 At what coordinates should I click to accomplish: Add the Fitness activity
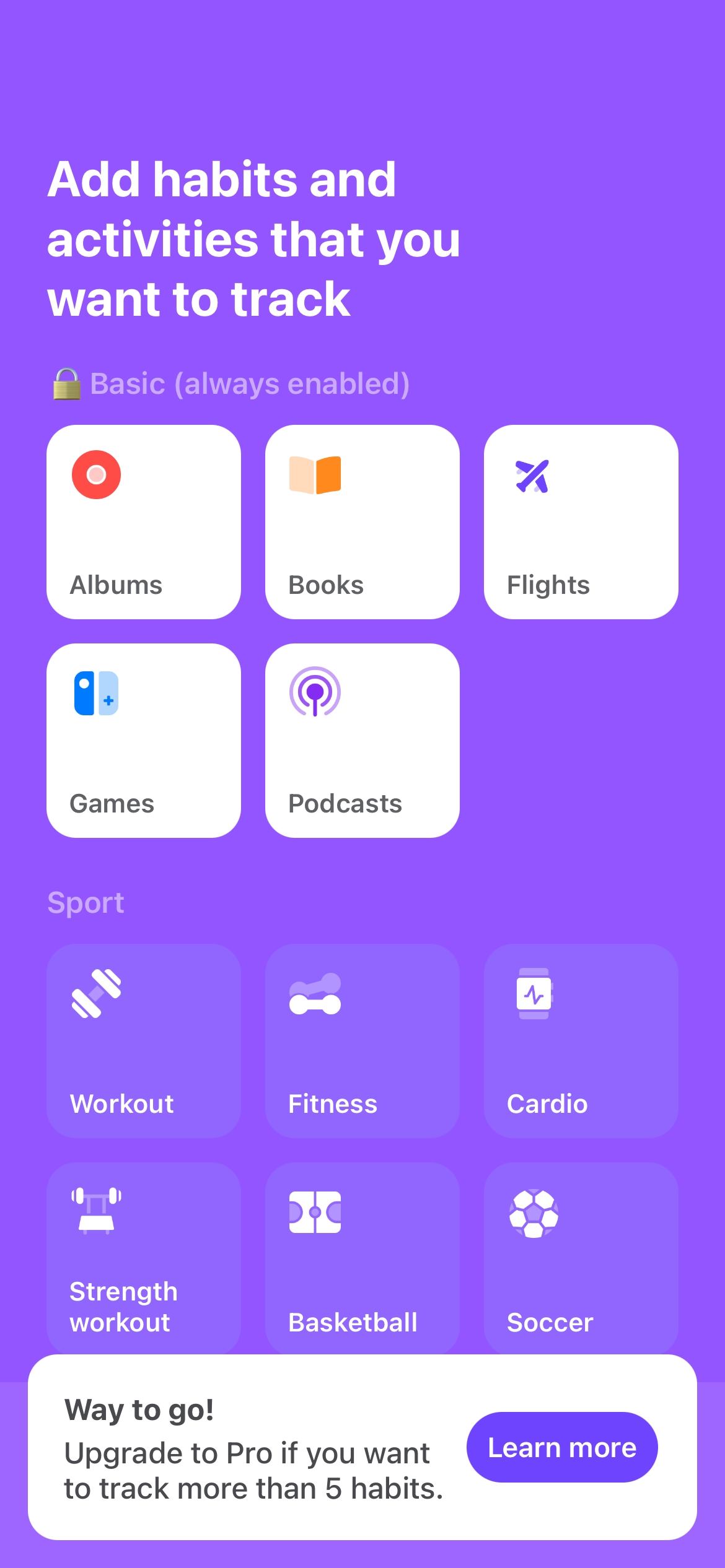pyautogui.click(x=362, y=1040)
